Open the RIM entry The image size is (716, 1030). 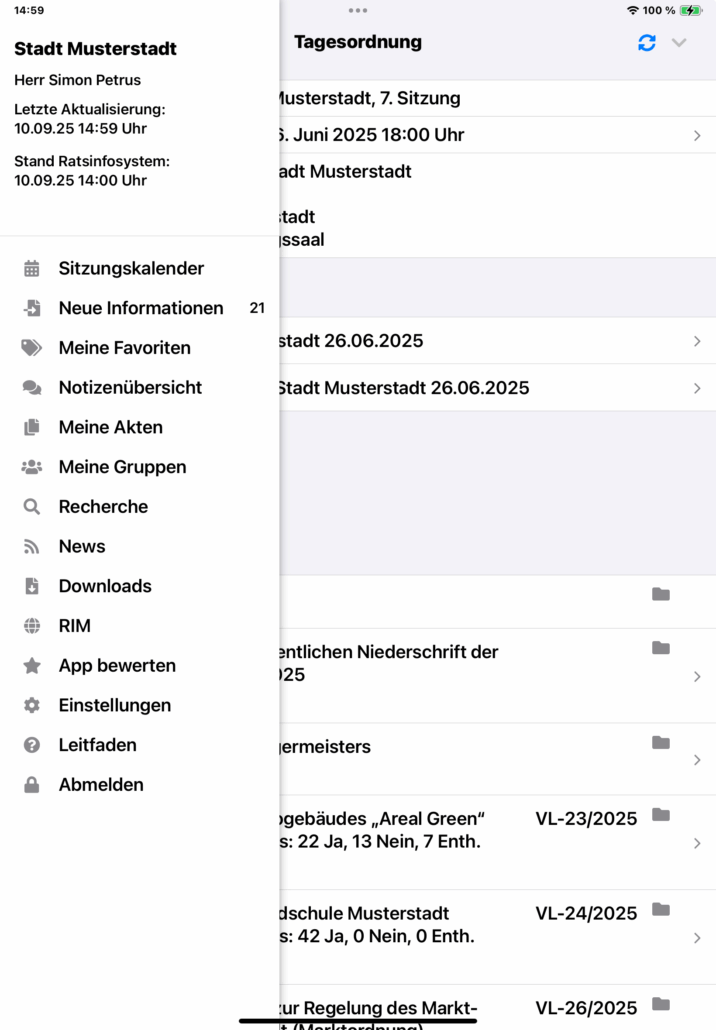75,626
